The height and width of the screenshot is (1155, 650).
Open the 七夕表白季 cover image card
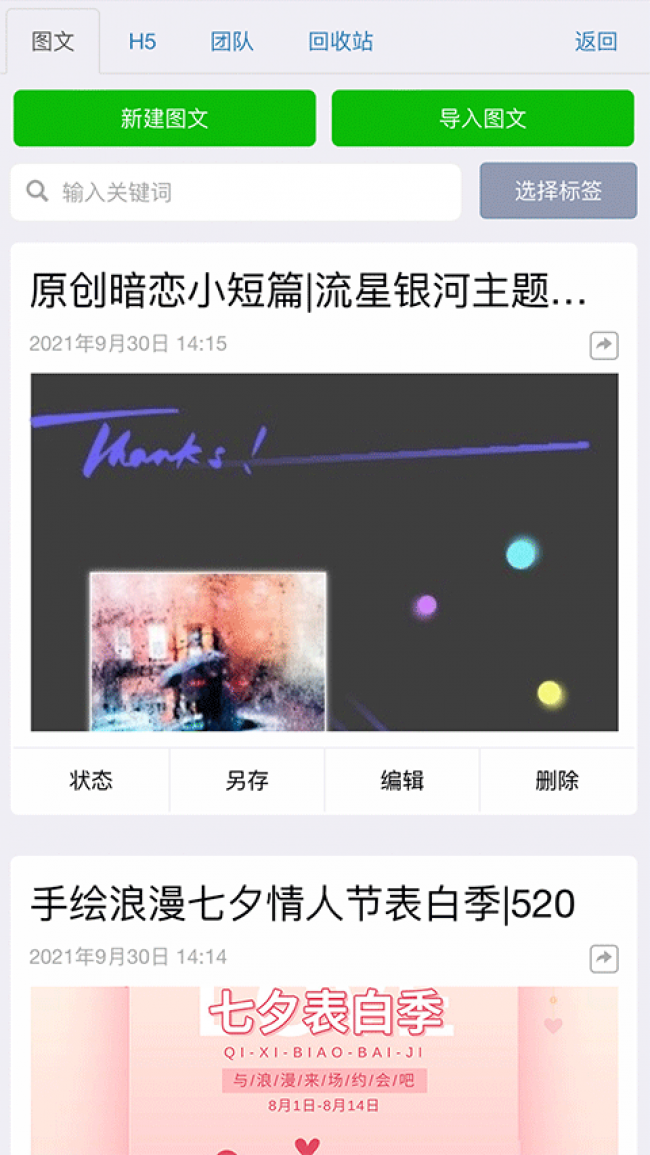point(324,1070)
